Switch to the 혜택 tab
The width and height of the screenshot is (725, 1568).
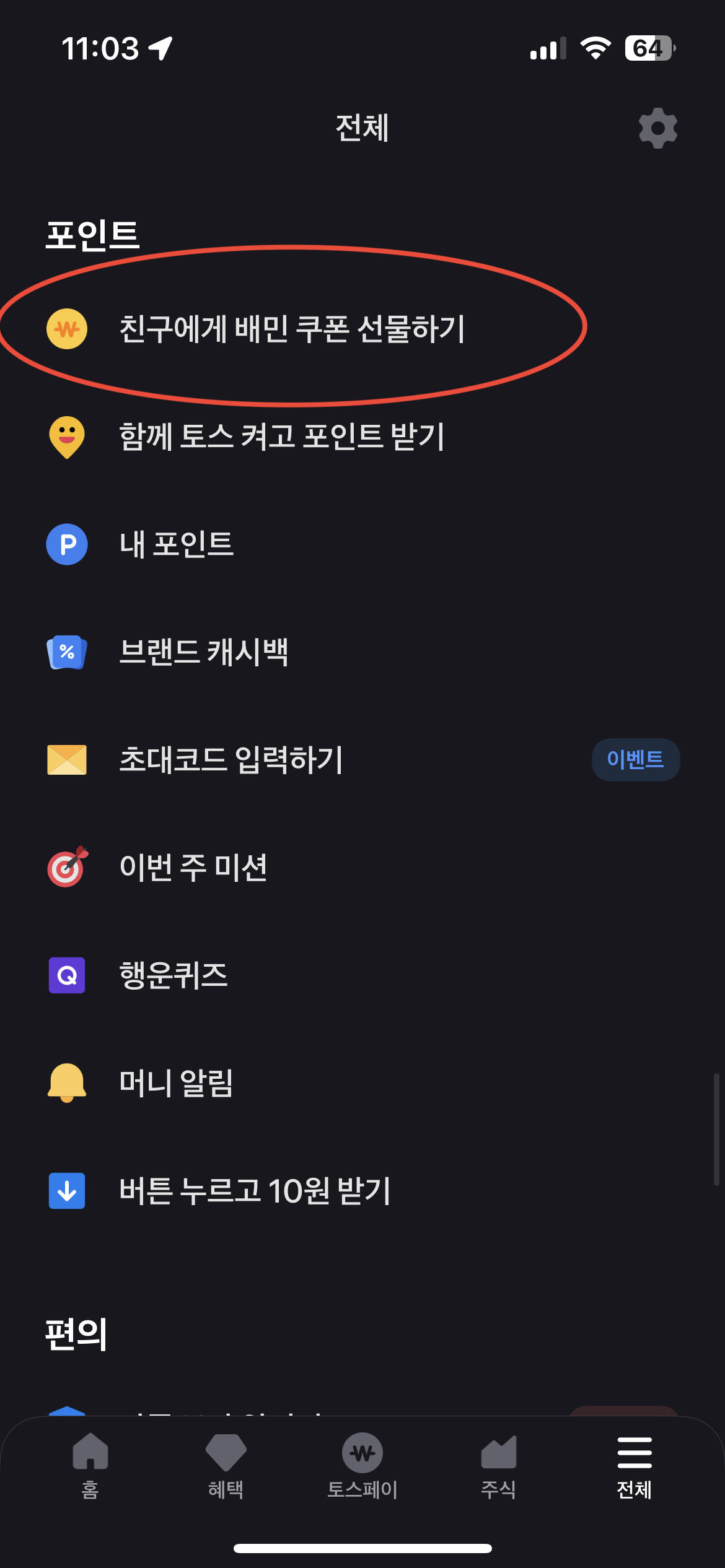coord(226,1465)
